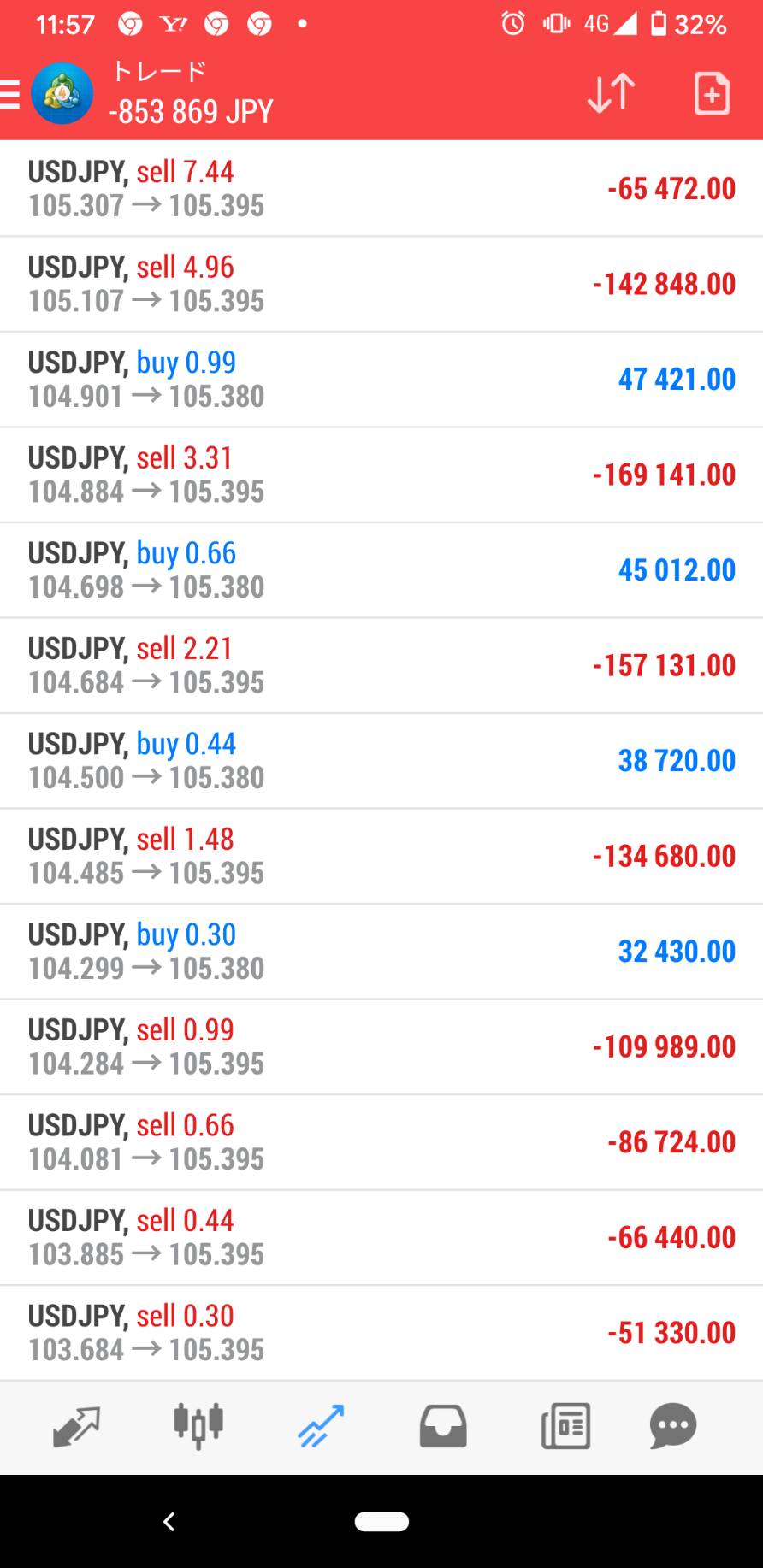
Task: Open the sell 4.96 USDJPY position
Action: [x=381, y=285]
